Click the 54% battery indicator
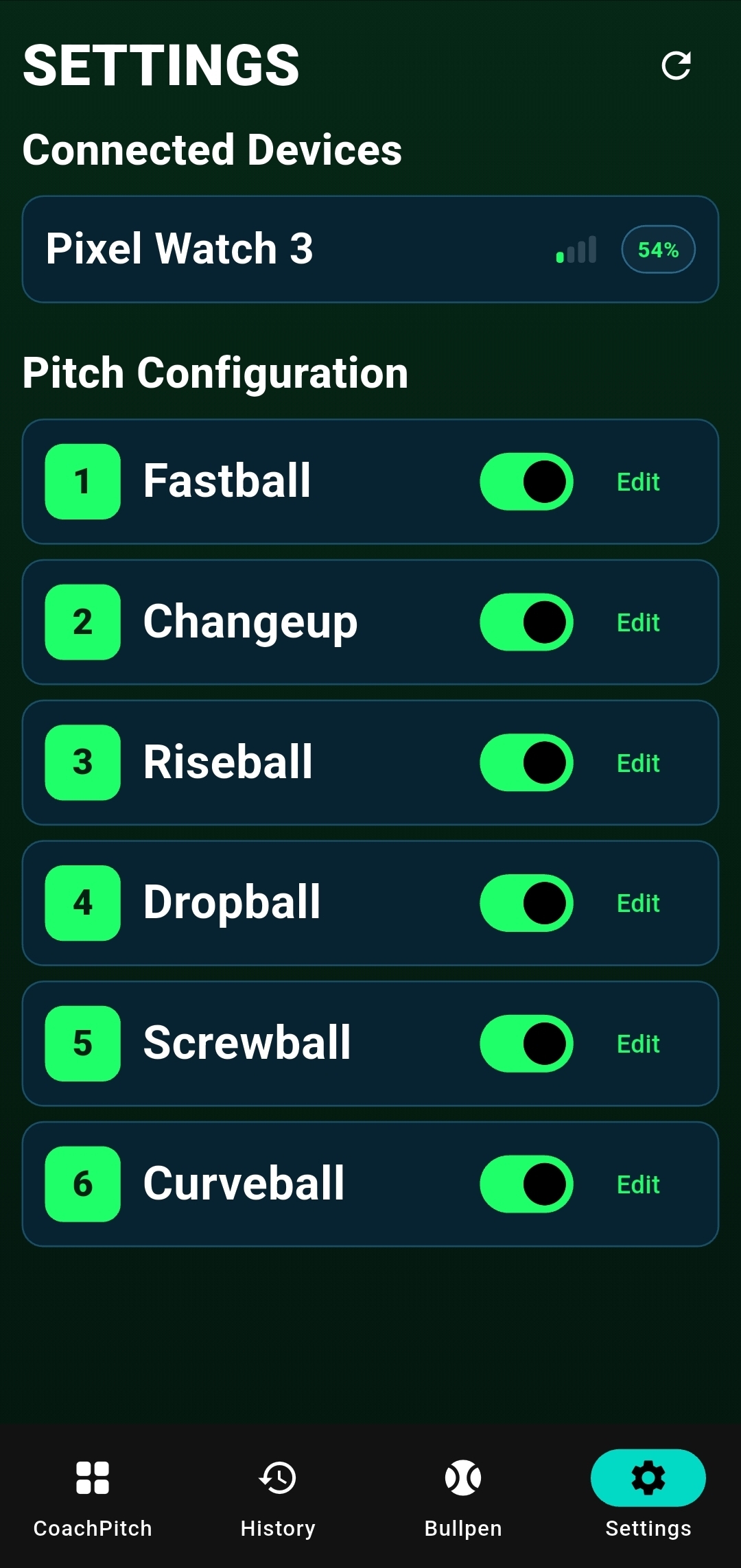 pos(656,249)
